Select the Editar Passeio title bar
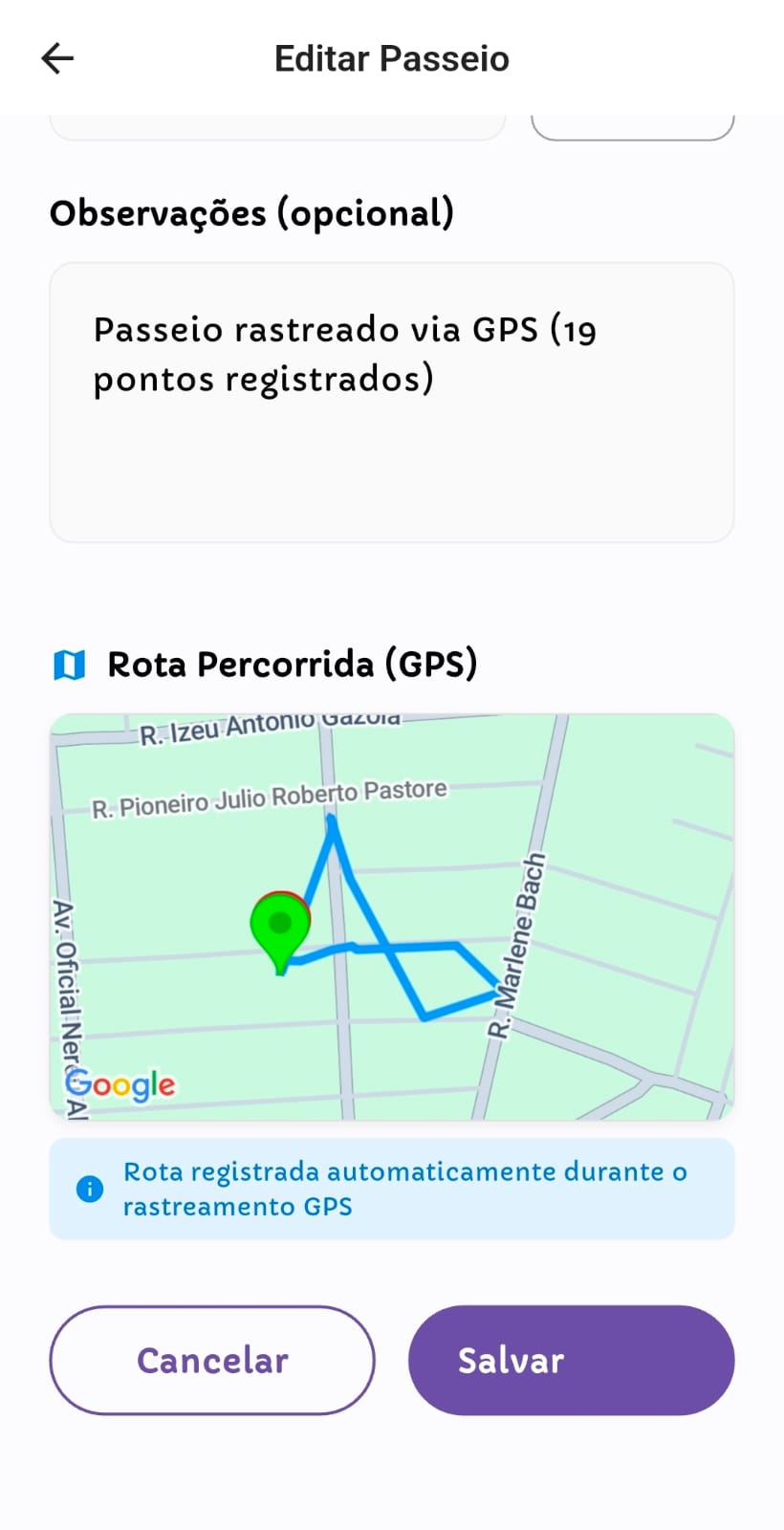 click(x=392, y=57)
